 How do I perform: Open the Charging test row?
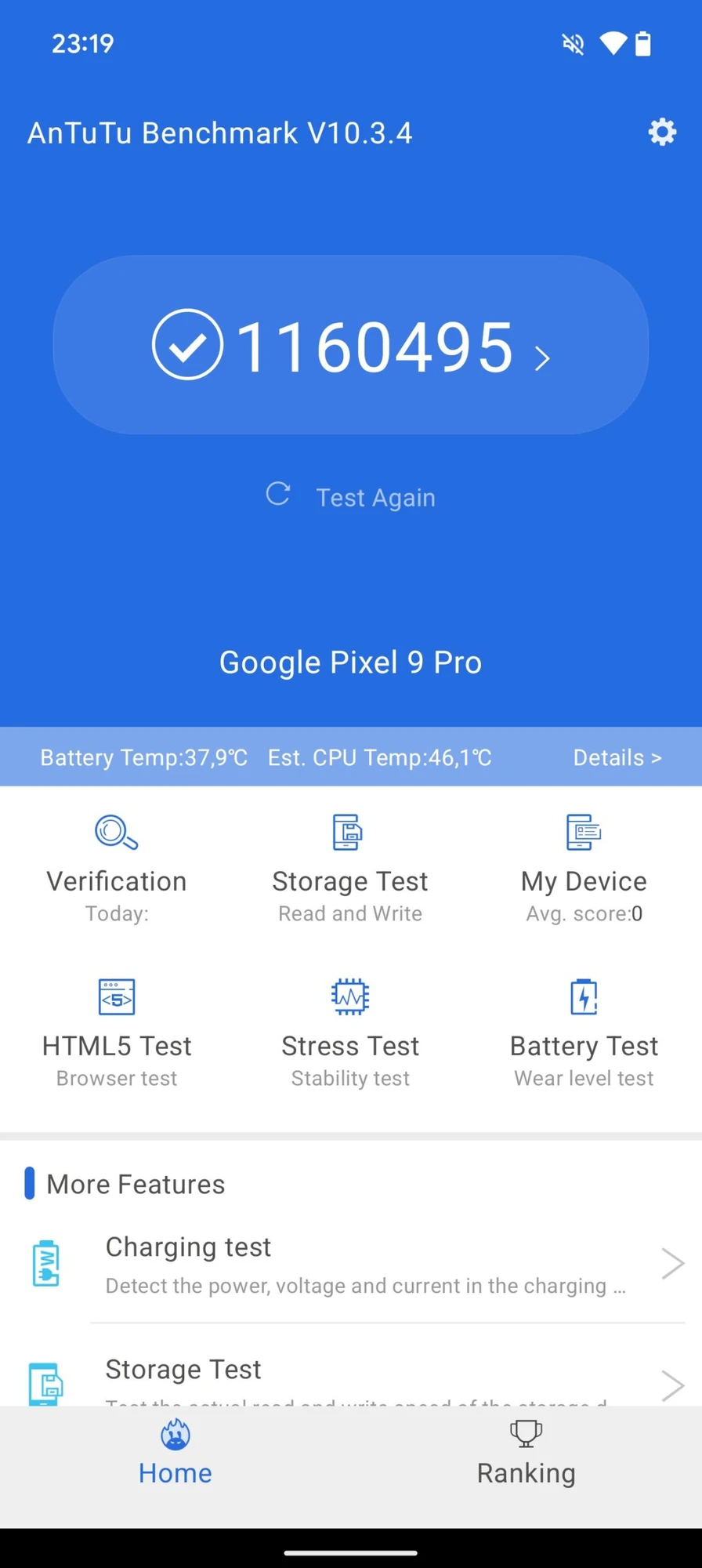coord(351,1264)
